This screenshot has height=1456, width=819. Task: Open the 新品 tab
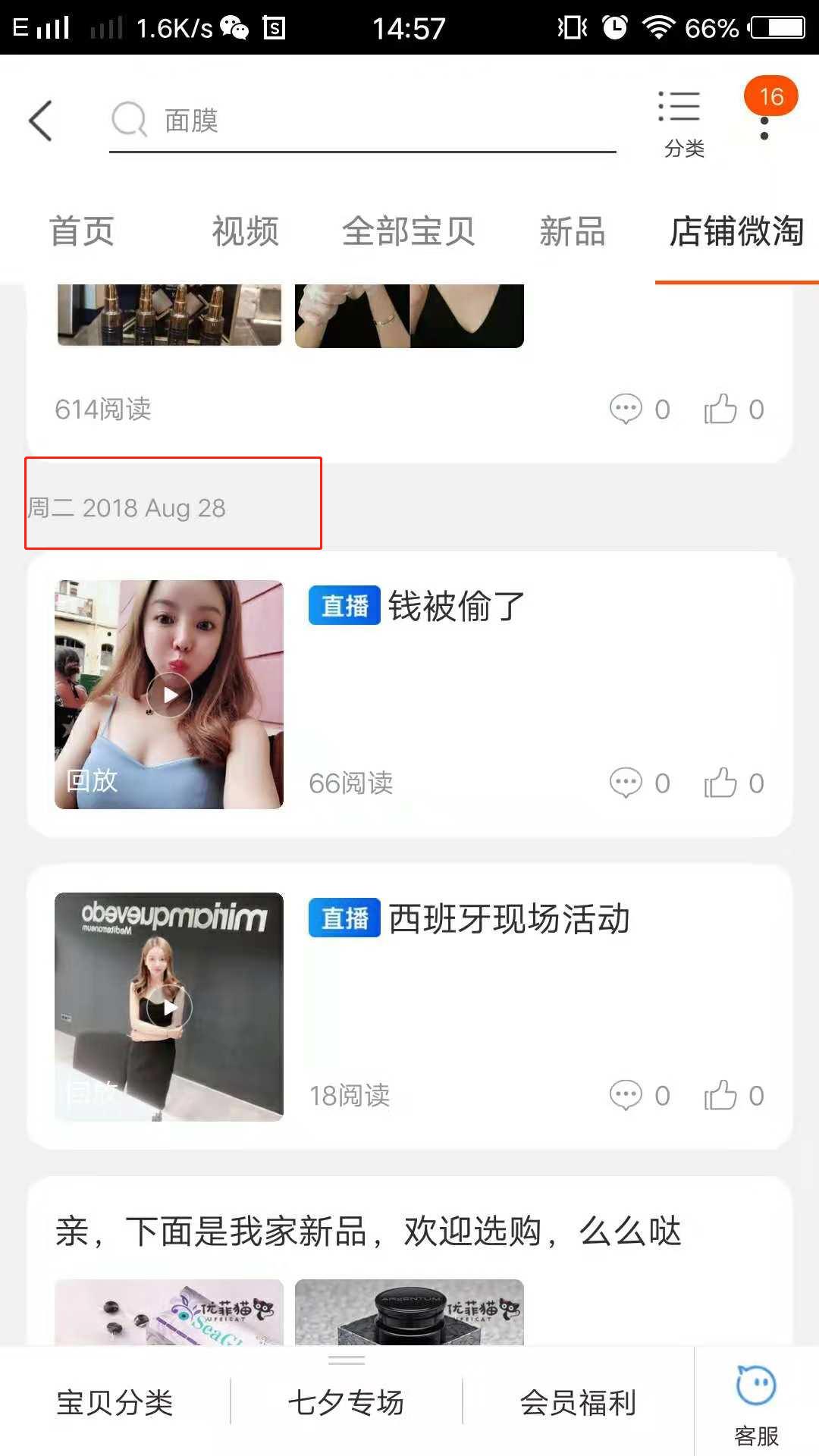pos(572,233)
